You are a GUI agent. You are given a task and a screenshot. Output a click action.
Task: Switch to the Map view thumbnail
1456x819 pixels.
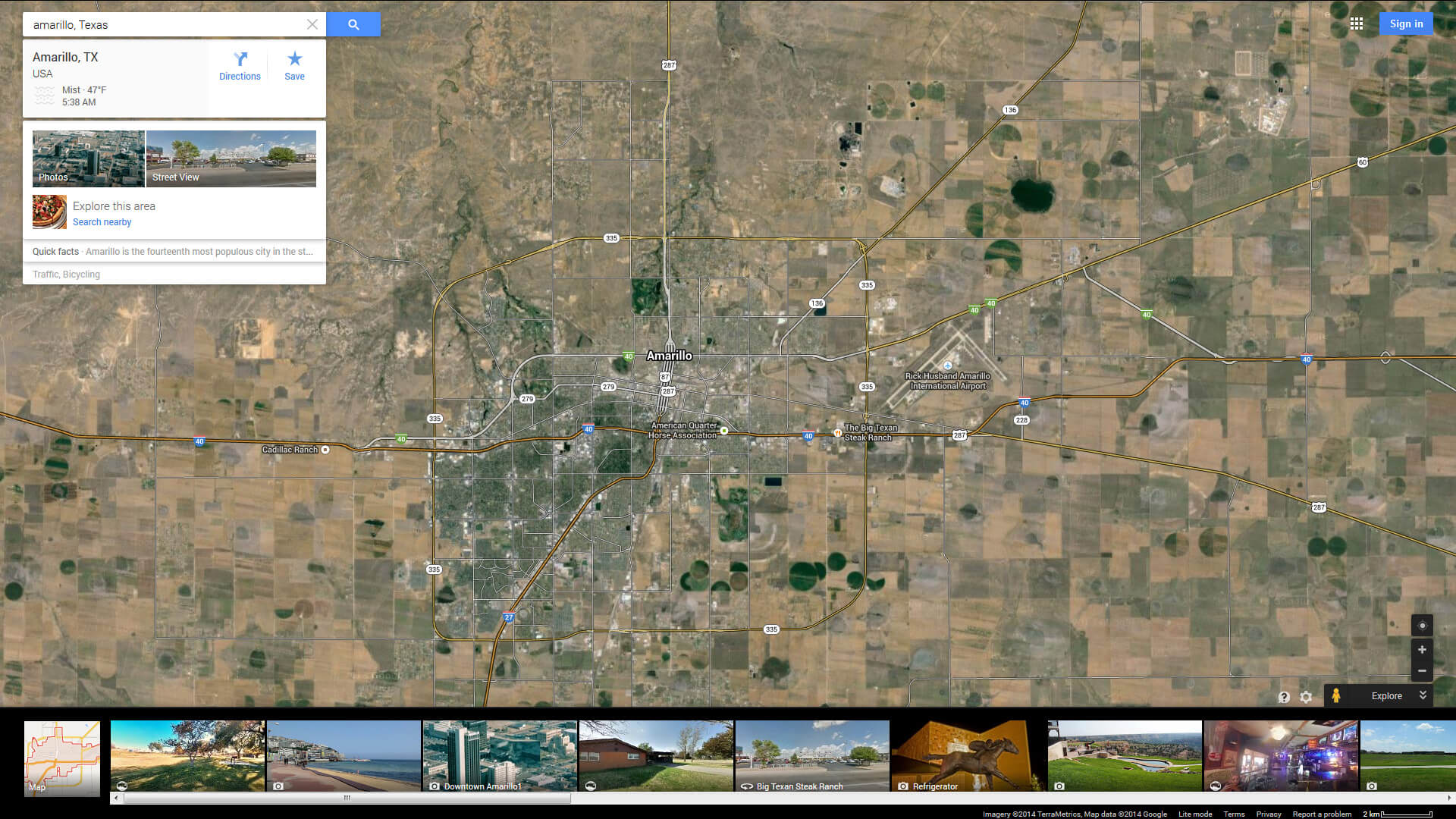tap(62, 758)
